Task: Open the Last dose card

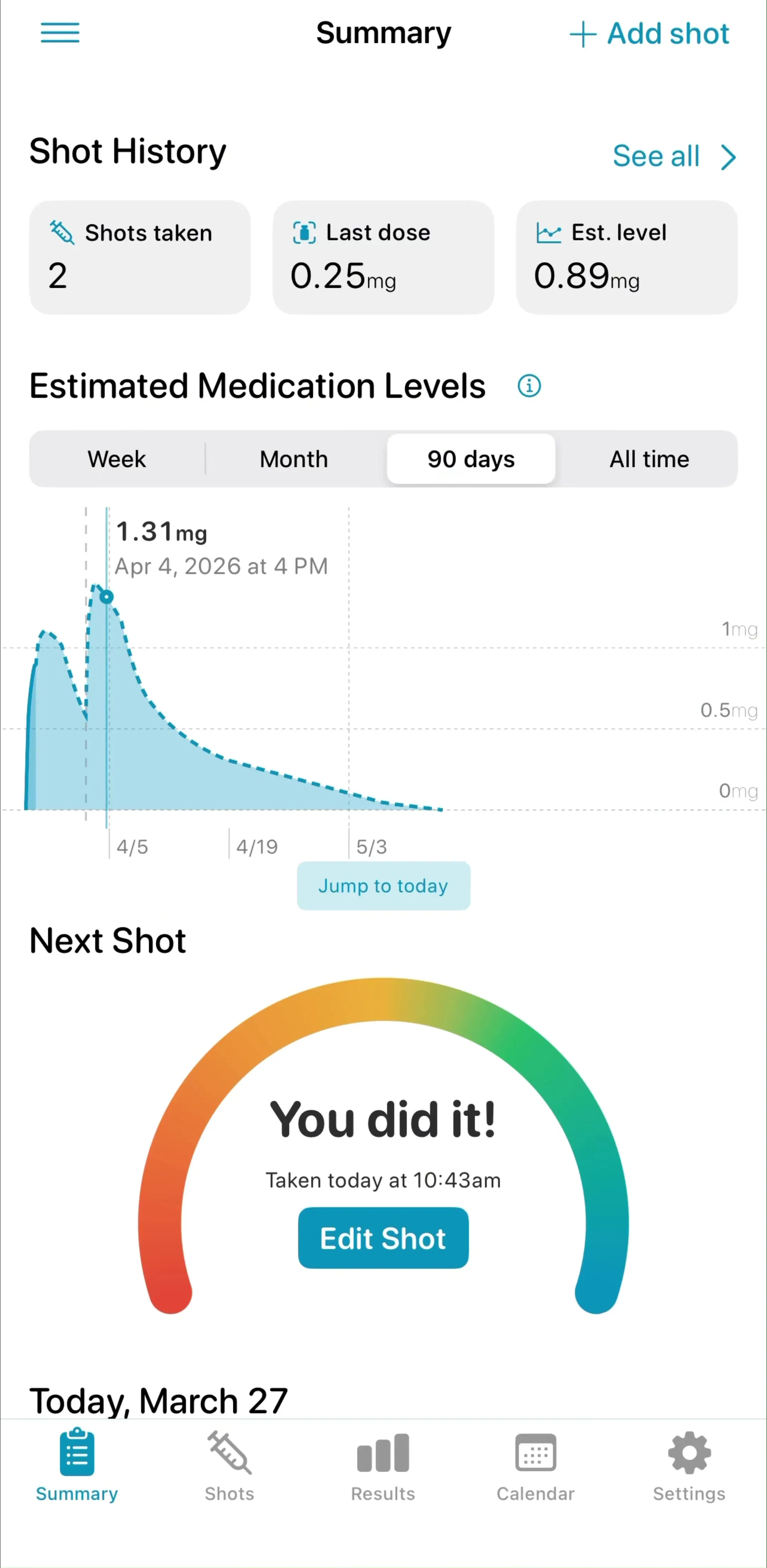Action: point(383,258)
